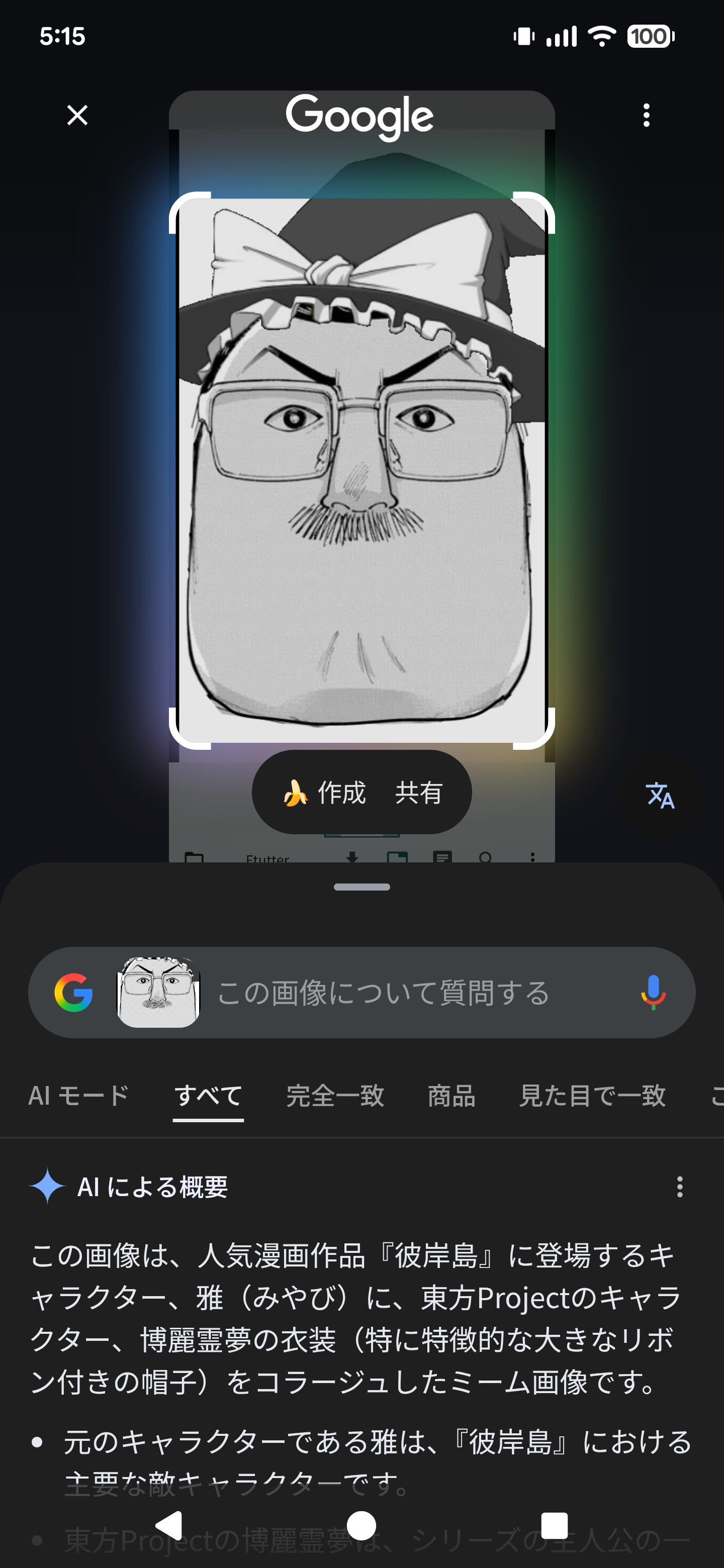
Task: Open the 商品 tab
Action: [451, 1096]
